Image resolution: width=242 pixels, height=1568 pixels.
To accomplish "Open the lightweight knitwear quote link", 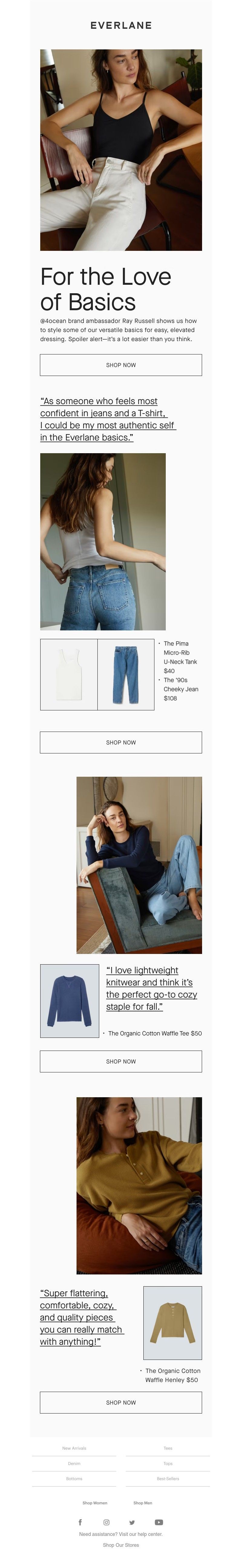I will click(x=152, y=988).
